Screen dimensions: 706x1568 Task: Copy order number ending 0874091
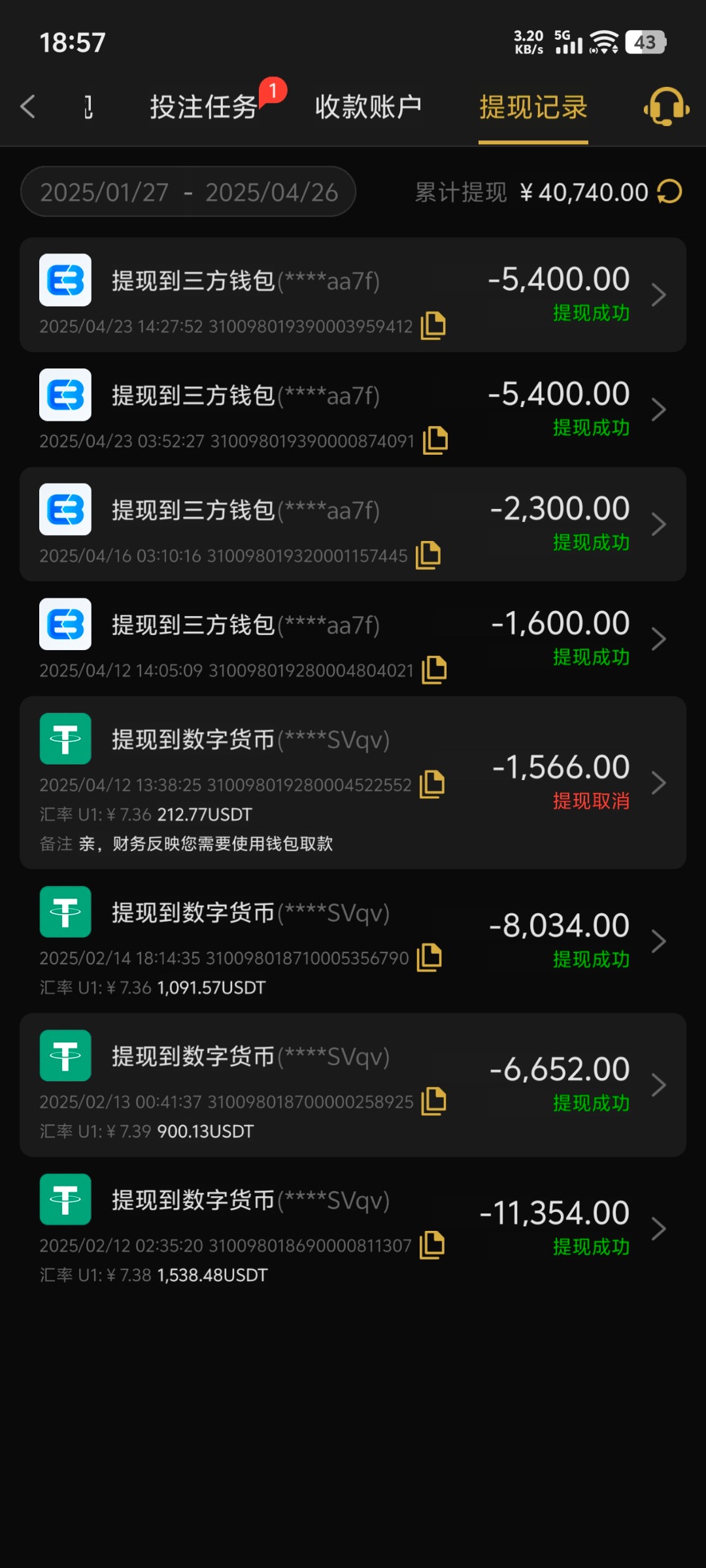click(435, 440)
